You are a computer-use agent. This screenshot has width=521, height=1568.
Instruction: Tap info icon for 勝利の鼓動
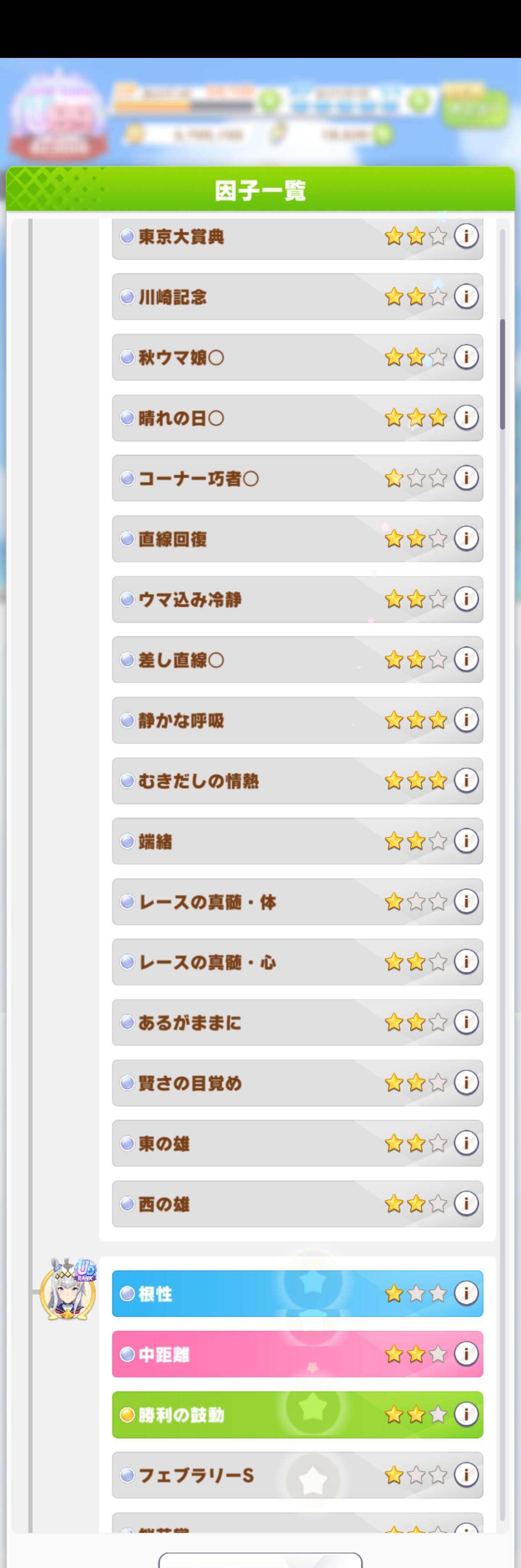466,1415
